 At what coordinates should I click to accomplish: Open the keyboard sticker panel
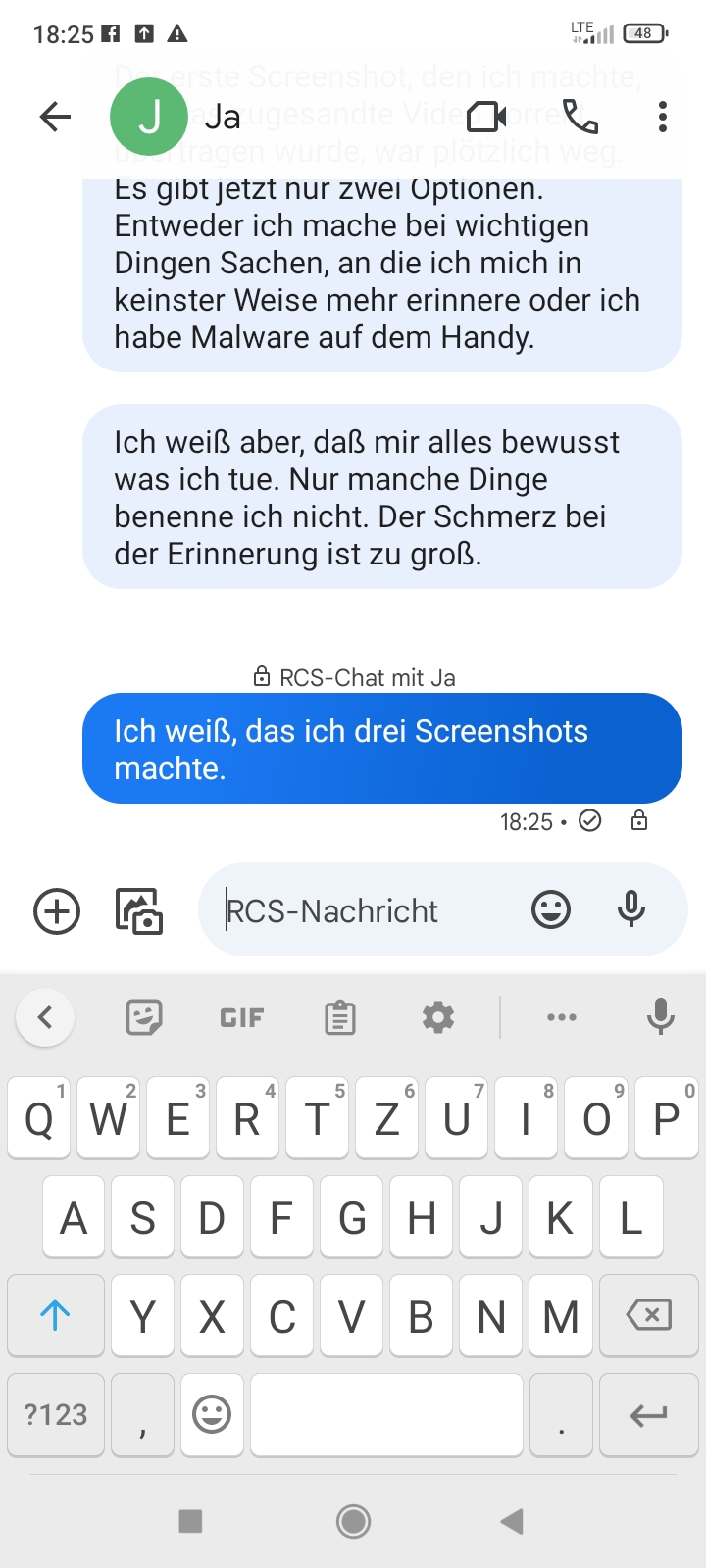[x=144, y=1017]
